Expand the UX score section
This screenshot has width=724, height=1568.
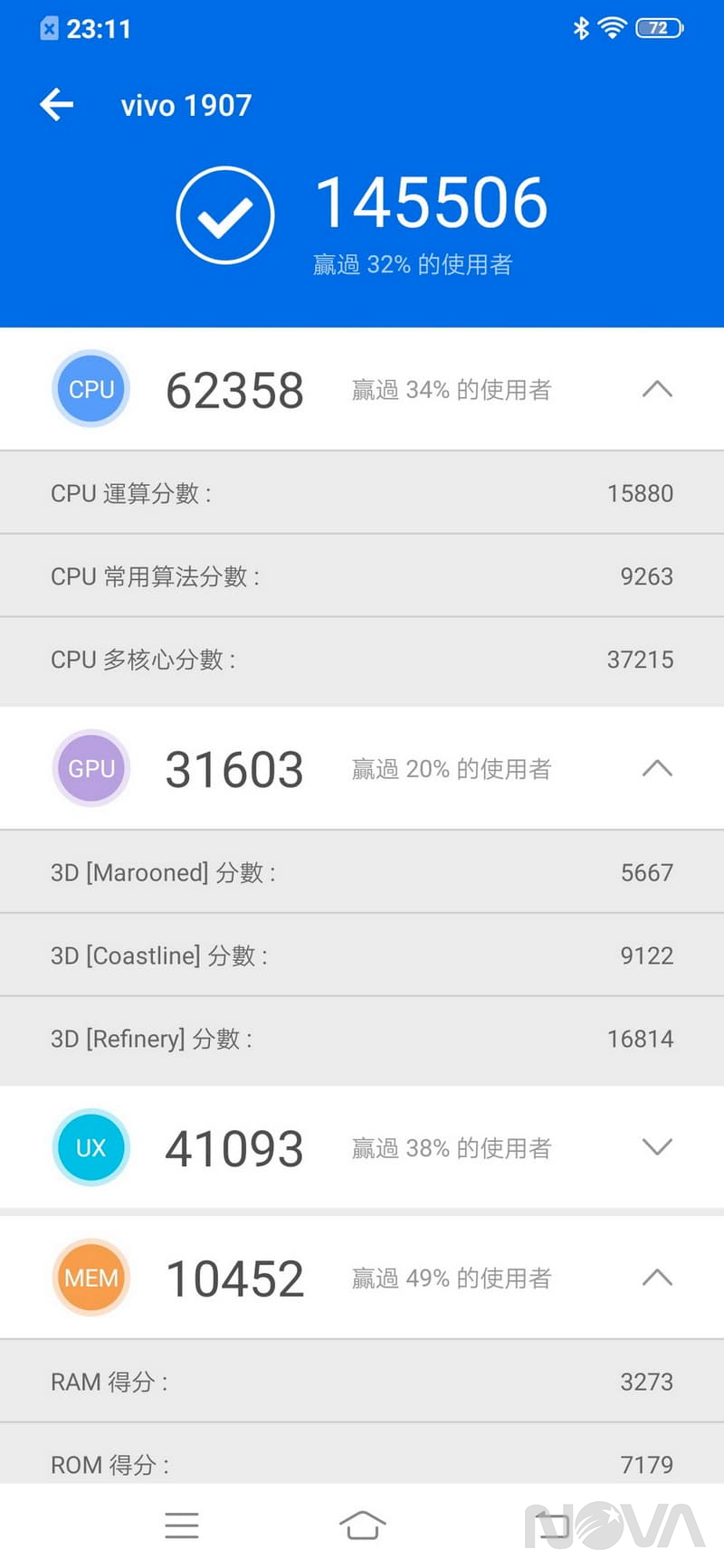657,1147
